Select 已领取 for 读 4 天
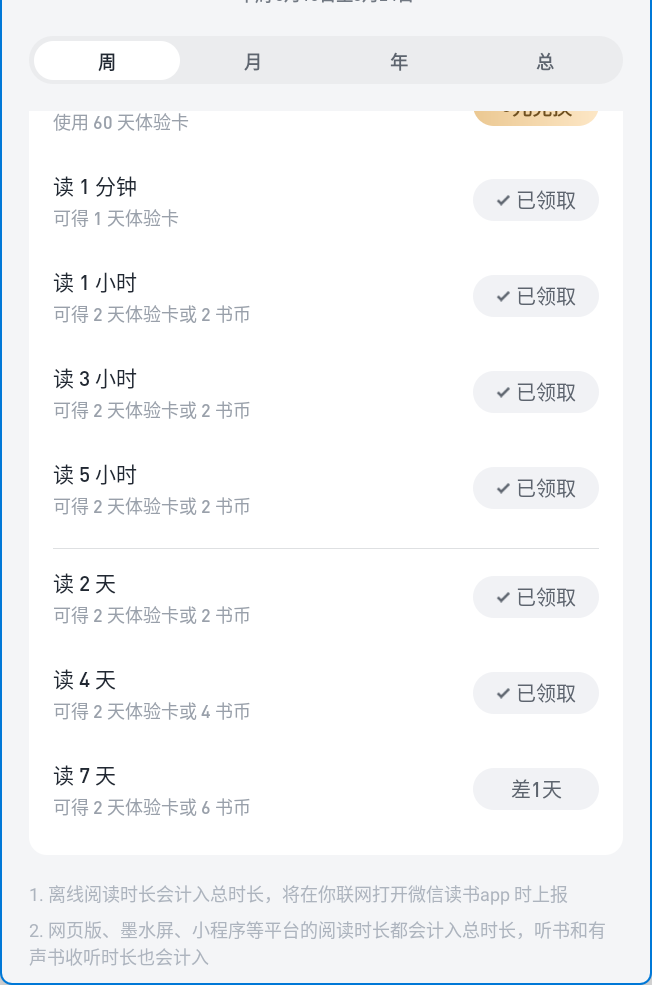652x985 pixels. (x=536, y=694)
